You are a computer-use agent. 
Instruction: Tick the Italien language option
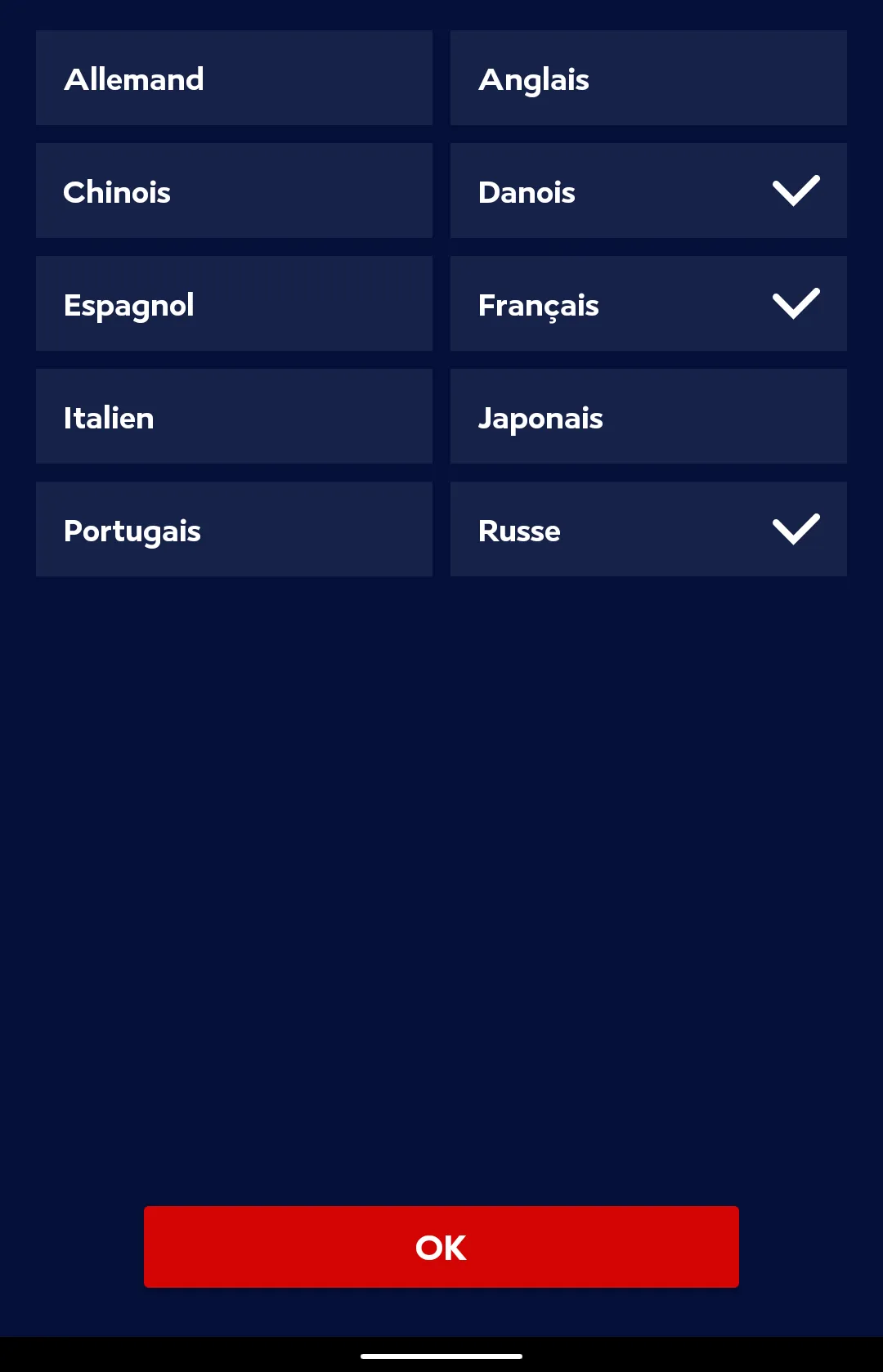pyautogui.click(x=234, y=417)
